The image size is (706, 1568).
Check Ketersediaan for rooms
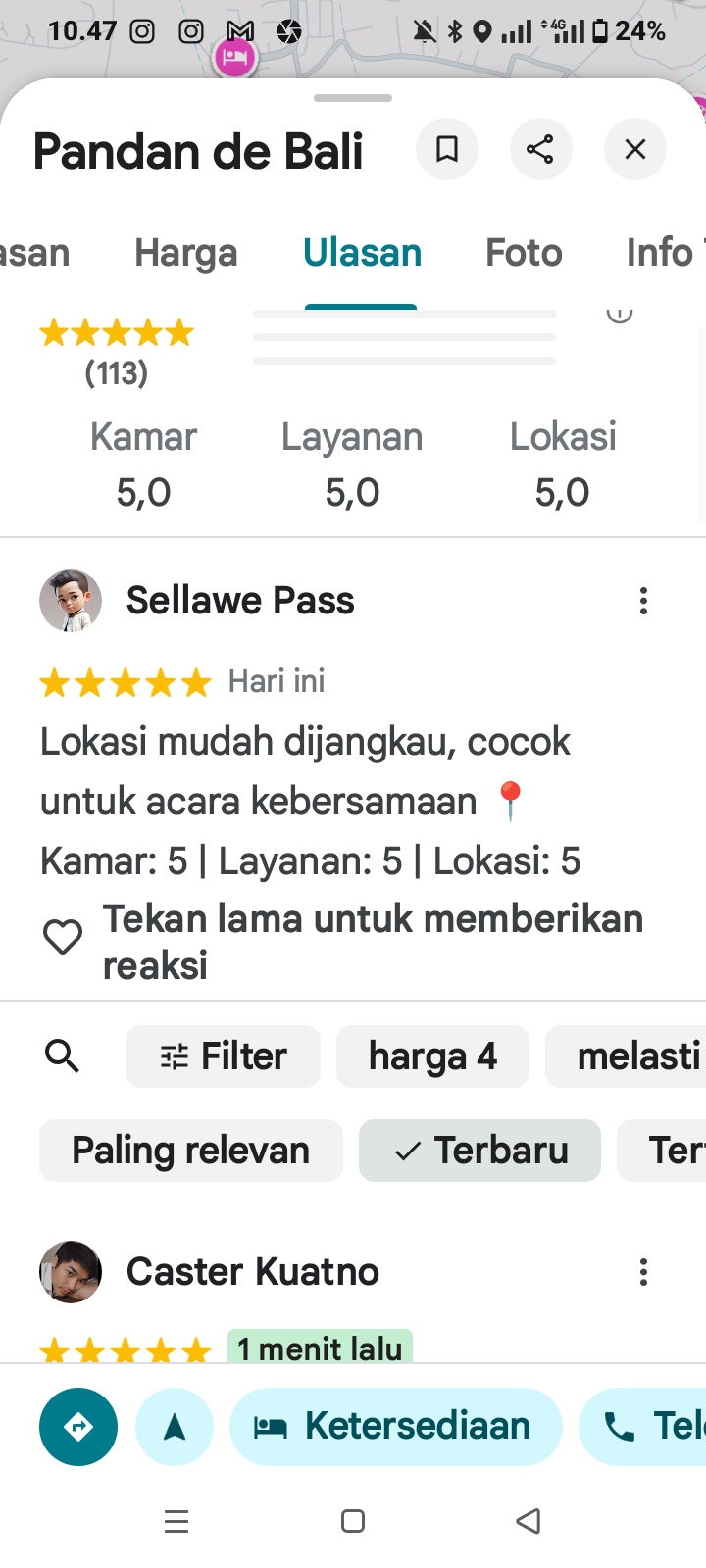click(x=395, y=1427)
